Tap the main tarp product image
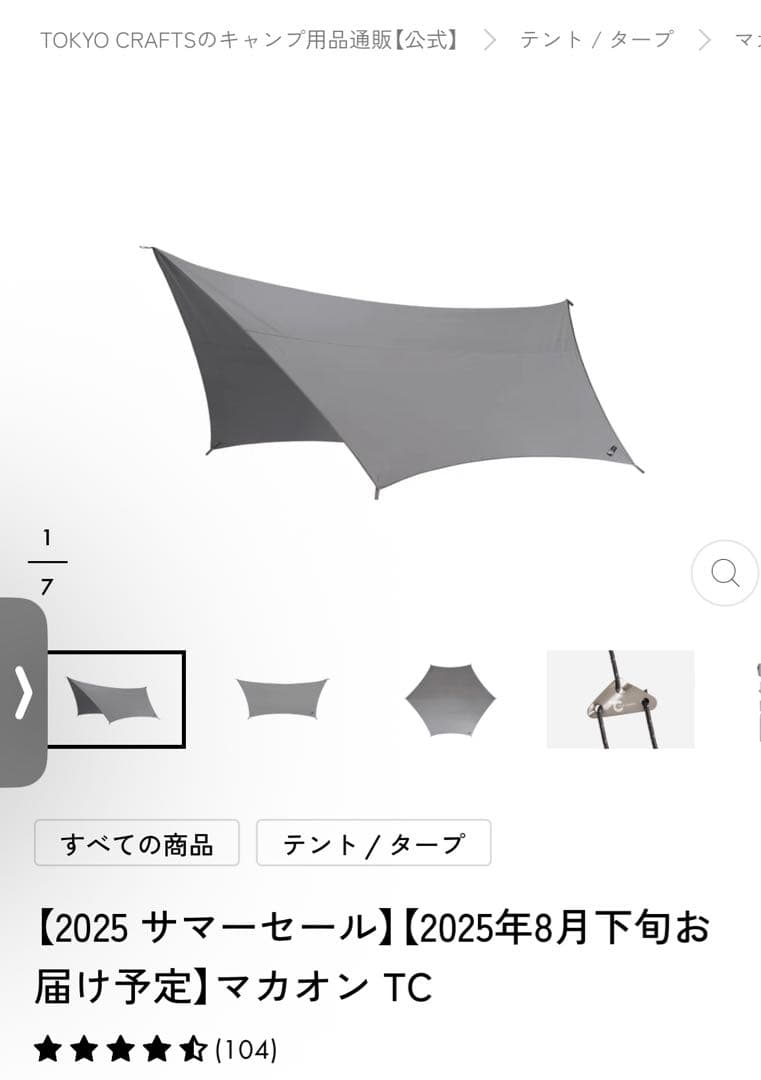This screenshot has height=1080, width=761. point(395,370)
